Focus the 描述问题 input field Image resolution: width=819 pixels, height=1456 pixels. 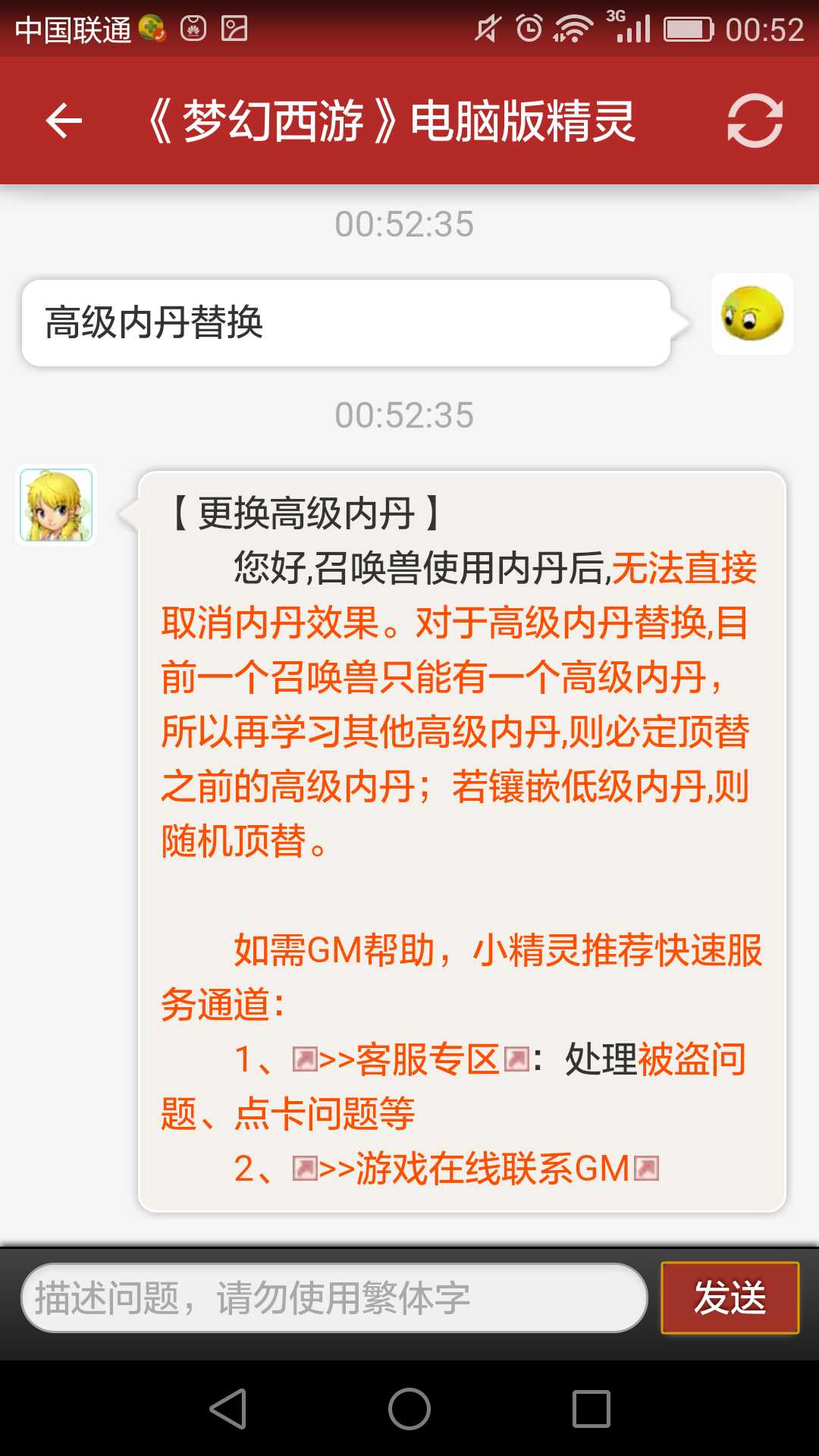click(334, 1298)
